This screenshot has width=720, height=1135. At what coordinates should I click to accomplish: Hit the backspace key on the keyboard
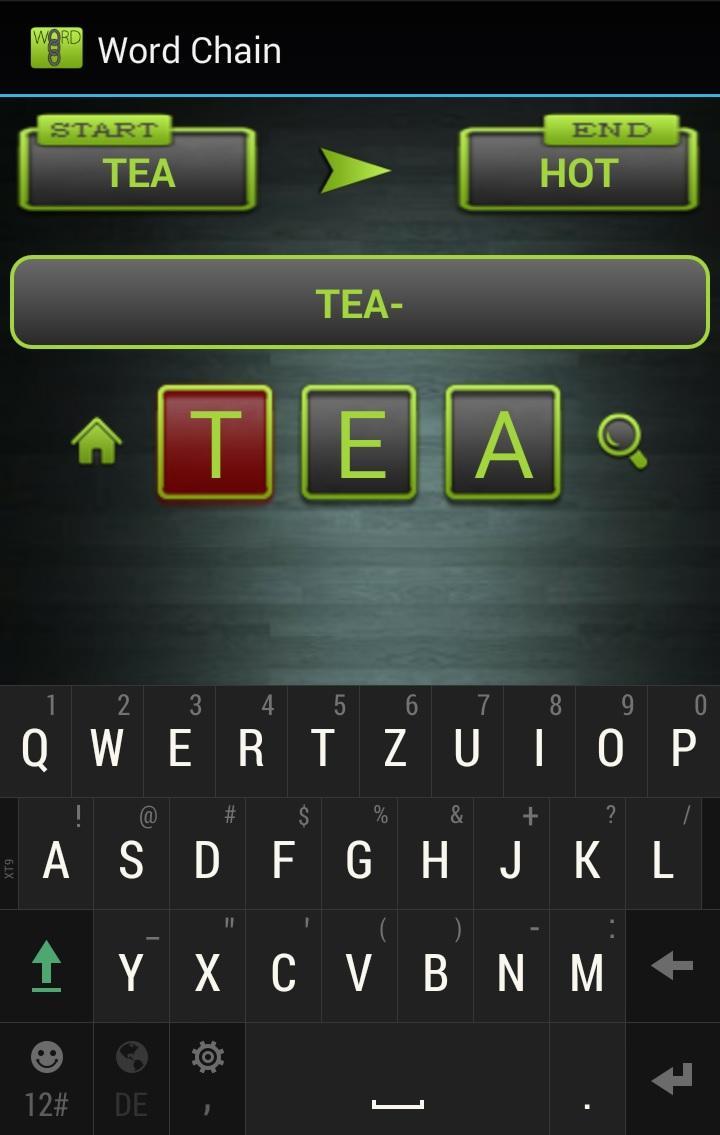[671, 966]
